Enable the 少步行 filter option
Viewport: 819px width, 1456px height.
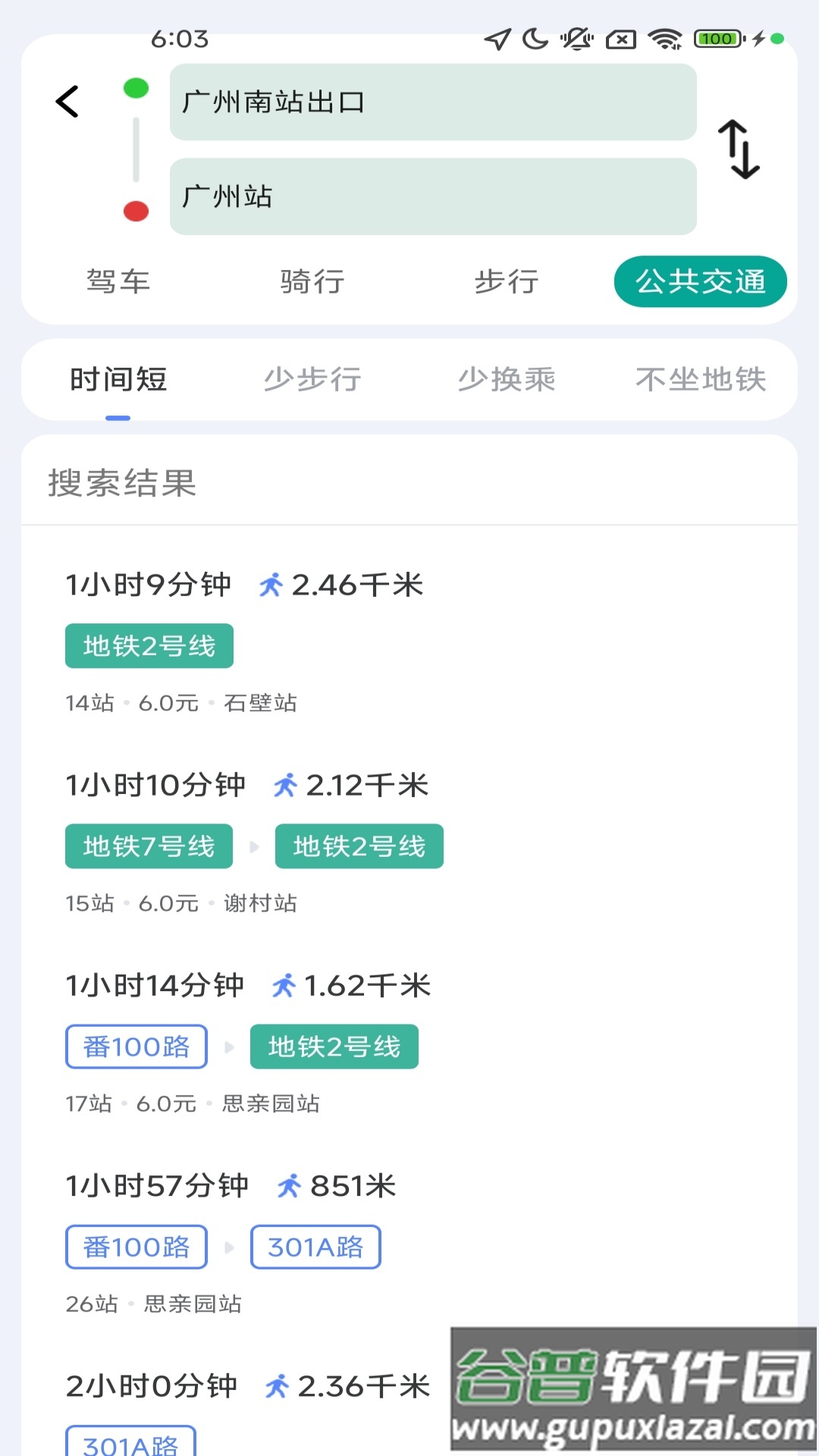(x=313, y=380)
